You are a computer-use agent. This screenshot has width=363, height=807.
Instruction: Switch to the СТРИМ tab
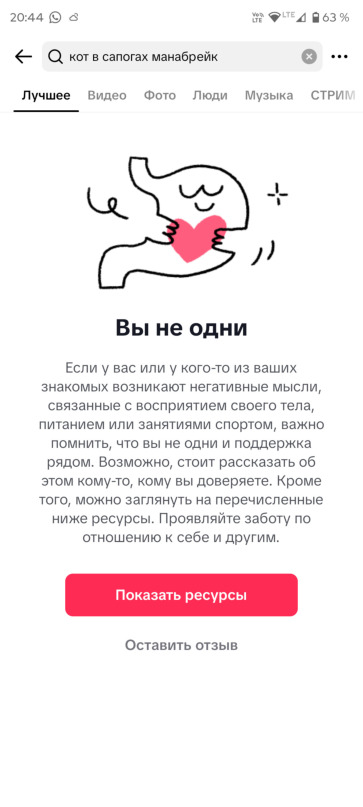click(x=333, y=95)
